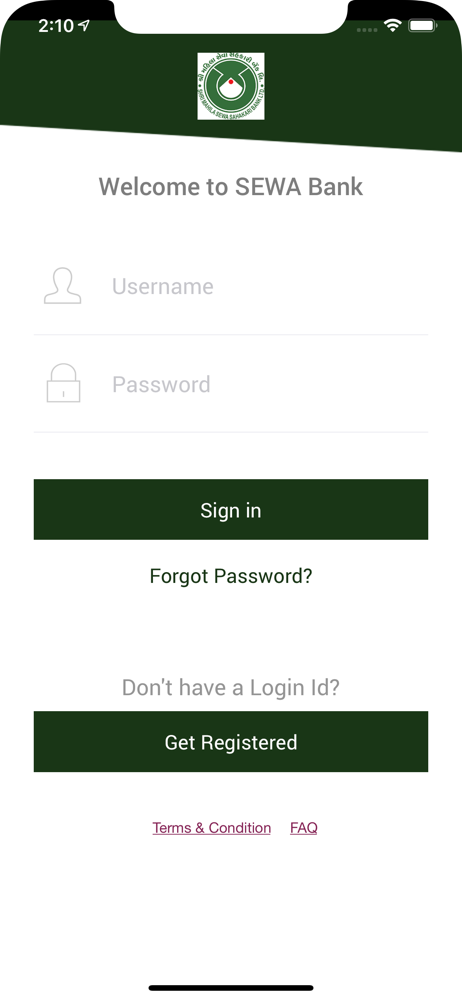Open the FAQ link
The width and height of the screenshot is (462, 1000).
click(x=304, y=828)
